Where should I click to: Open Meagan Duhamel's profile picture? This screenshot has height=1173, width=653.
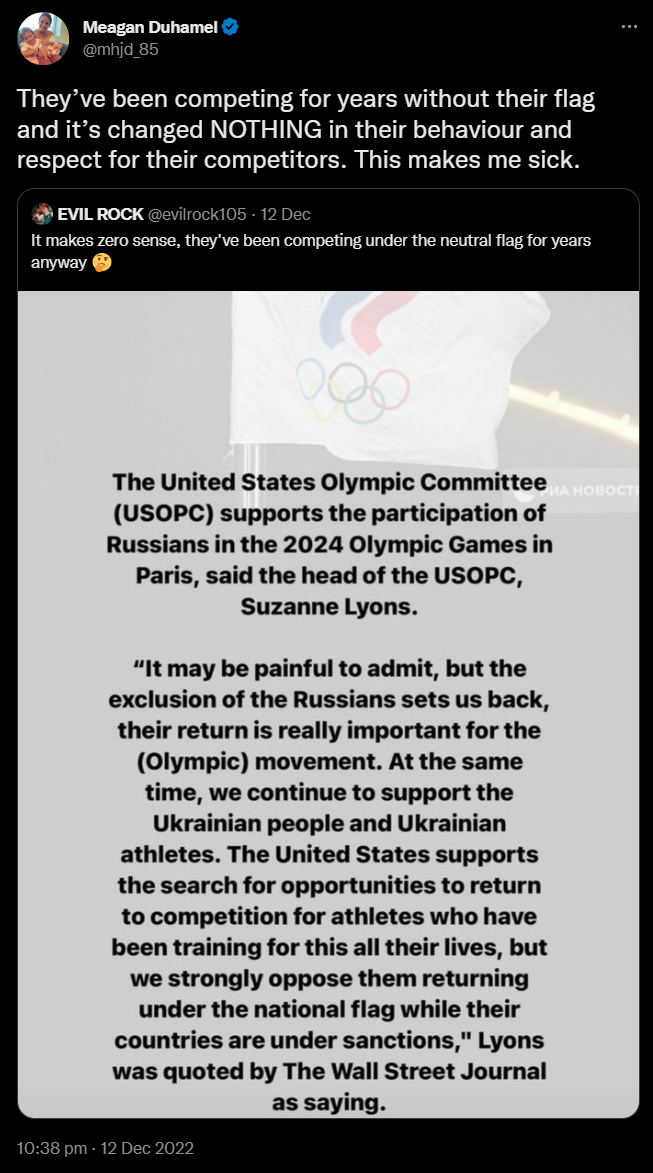[43, 39]
